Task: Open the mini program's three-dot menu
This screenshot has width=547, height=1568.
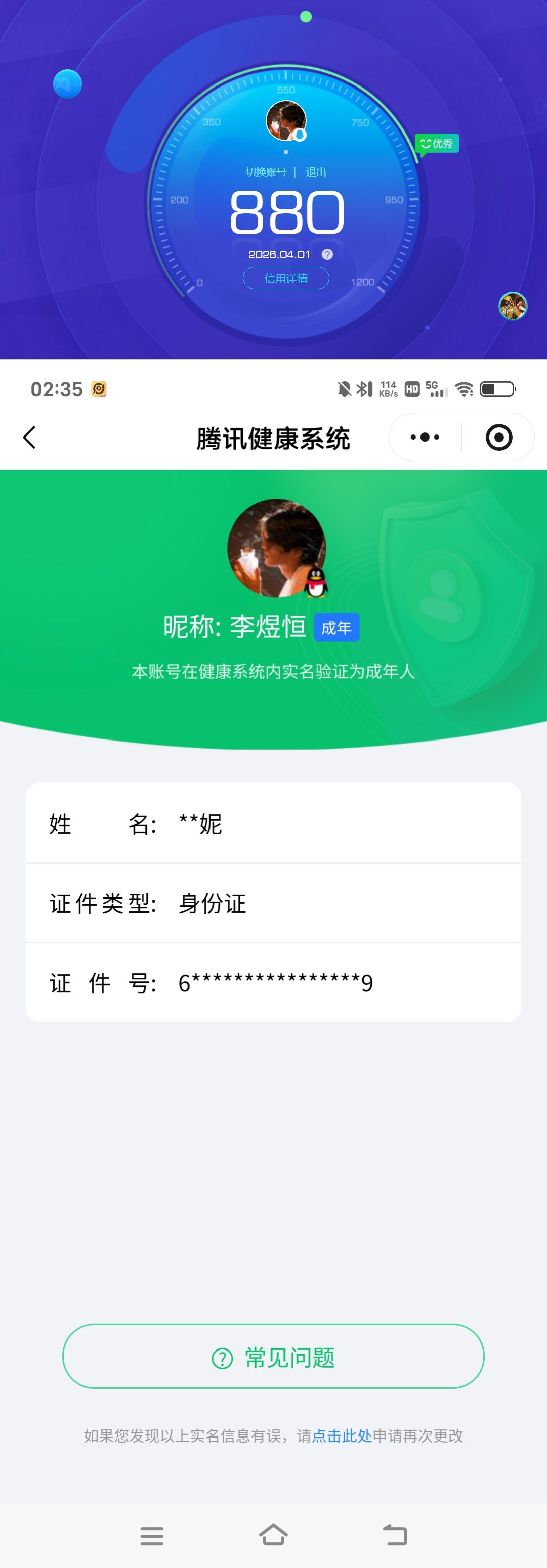Action: [425, 437]
